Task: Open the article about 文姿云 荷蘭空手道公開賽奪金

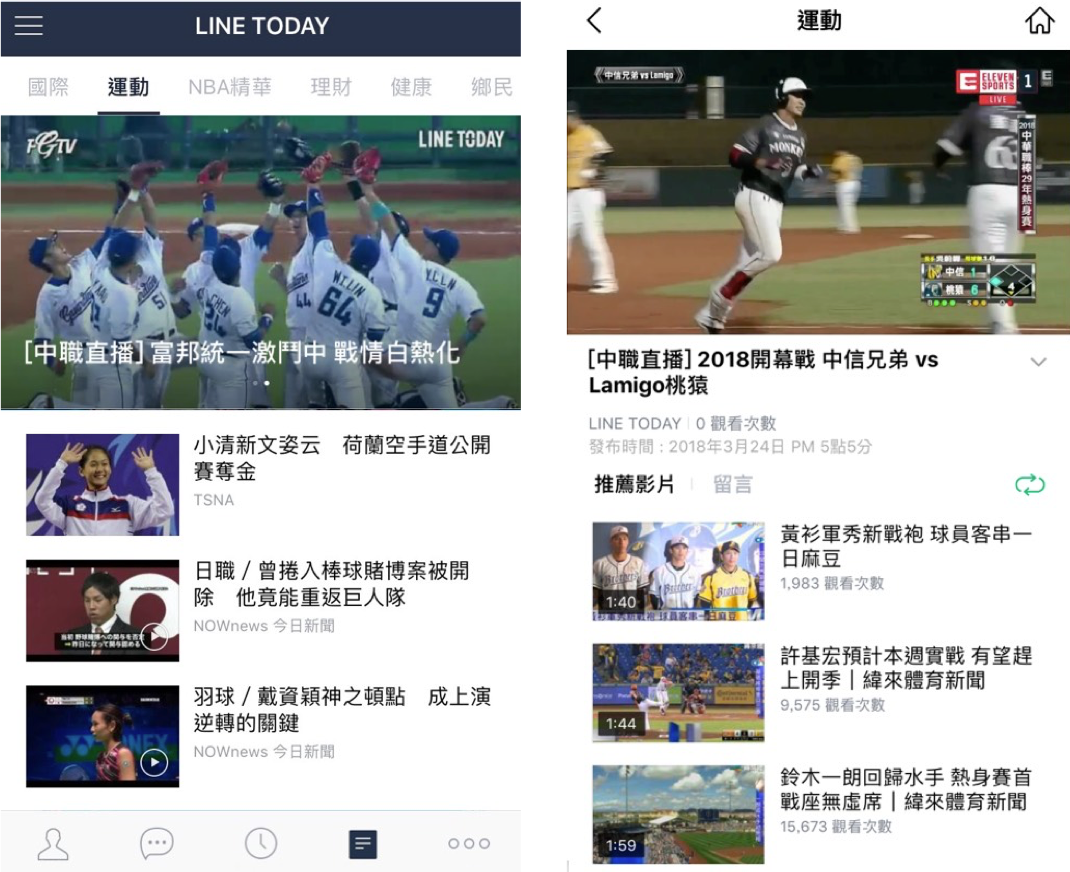Action: click(341, 458)
